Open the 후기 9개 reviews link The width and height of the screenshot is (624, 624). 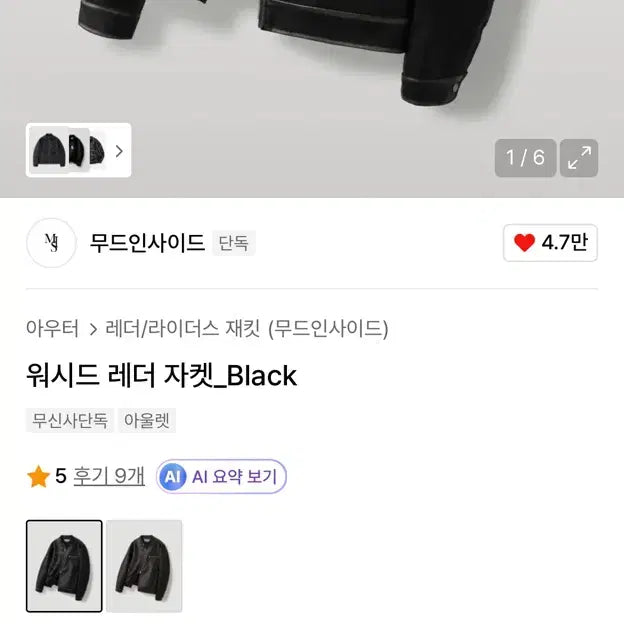tap(109, 477)
